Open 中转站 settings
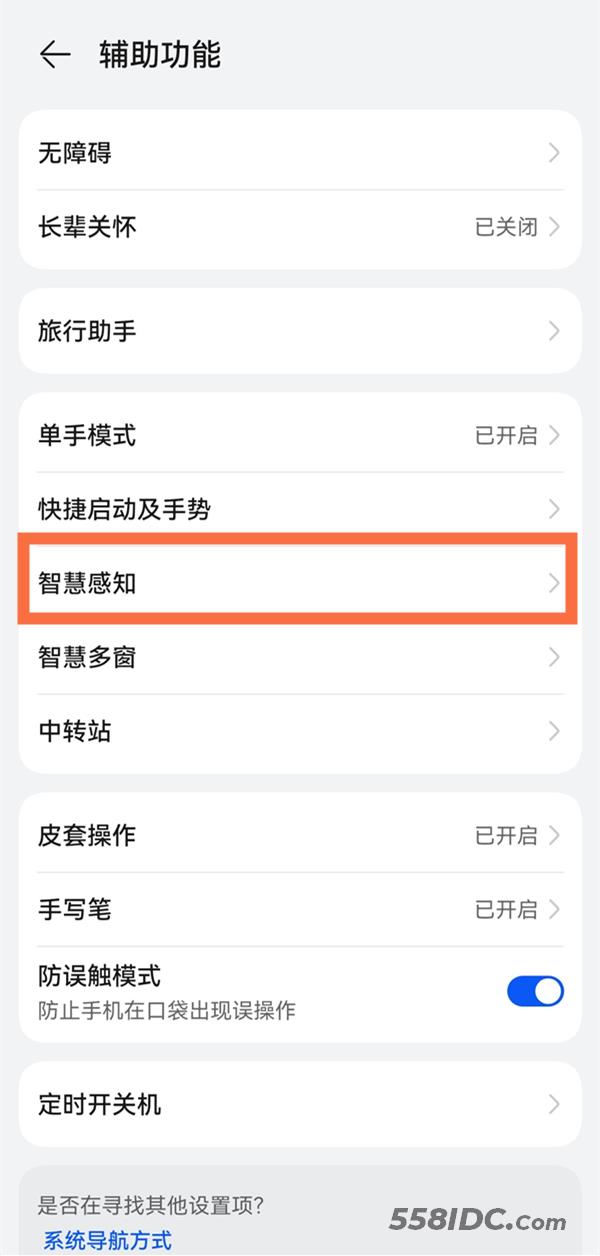This screenshot has height=1256, width=600. click(300, 731)
